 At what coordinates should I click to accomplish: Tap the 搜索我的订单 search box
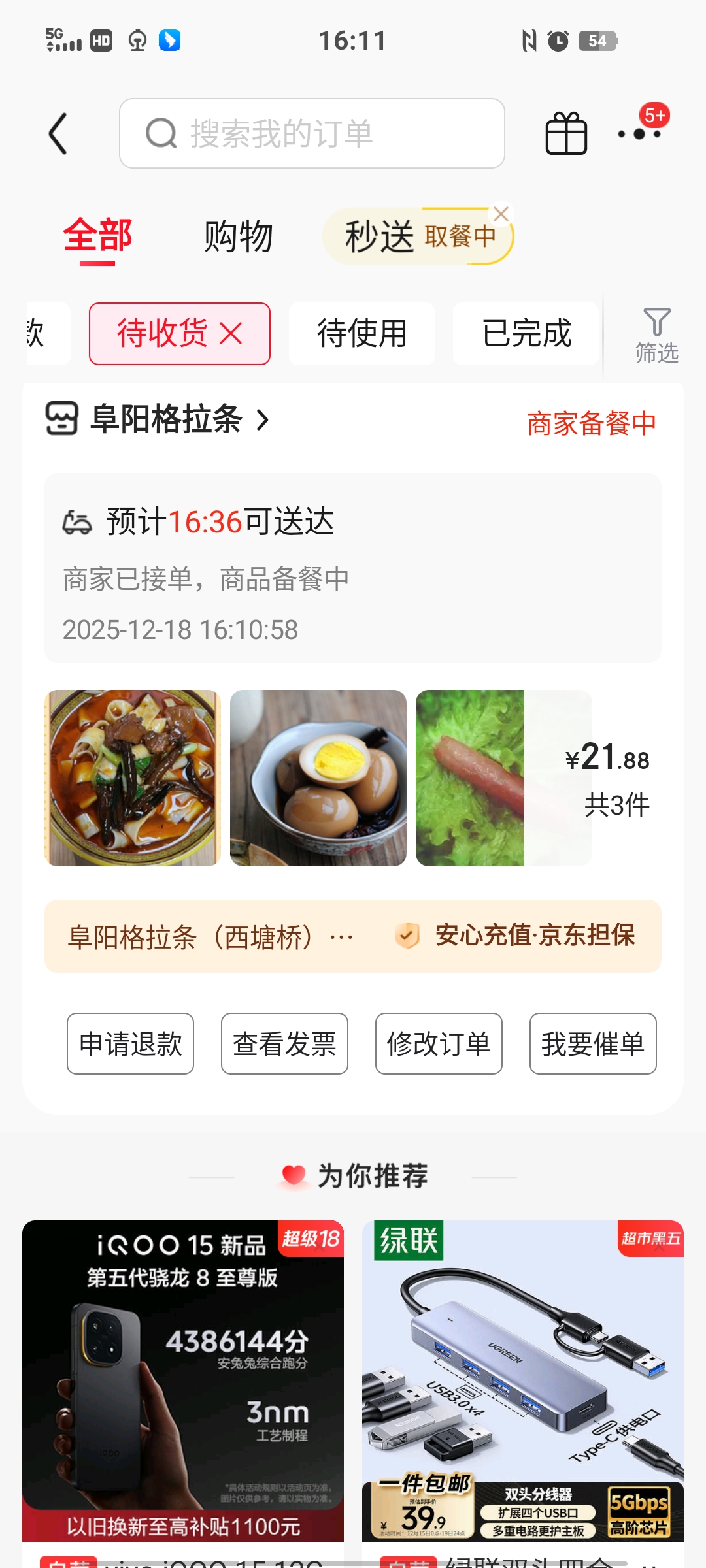pos(312,134)
